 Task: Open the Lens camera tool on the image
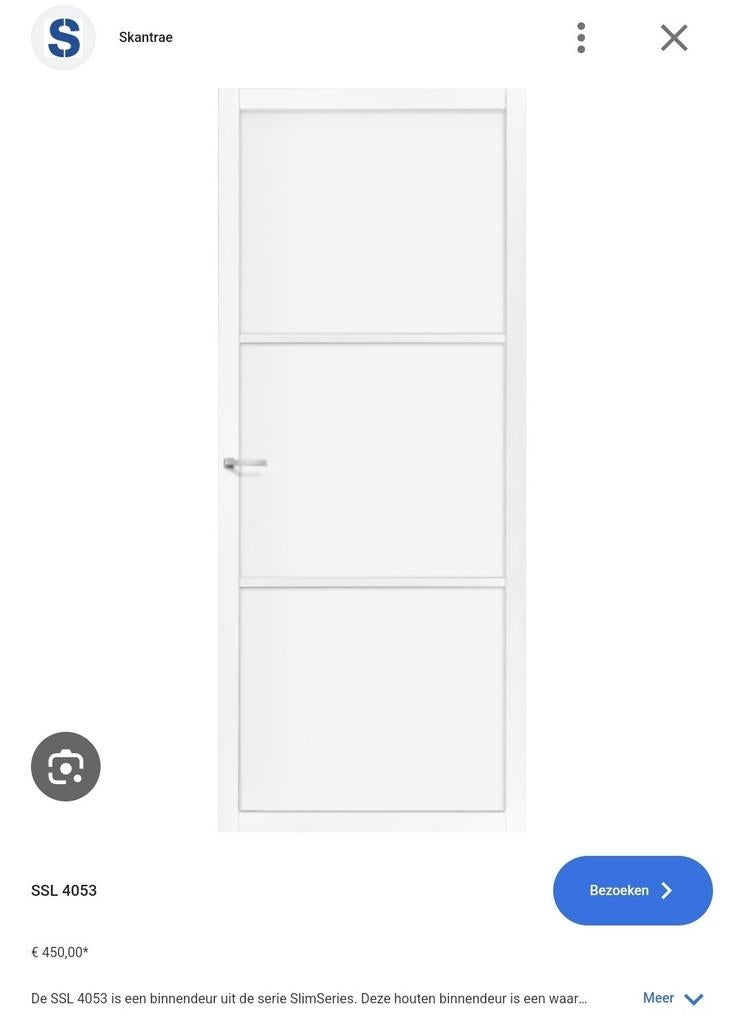65,765
